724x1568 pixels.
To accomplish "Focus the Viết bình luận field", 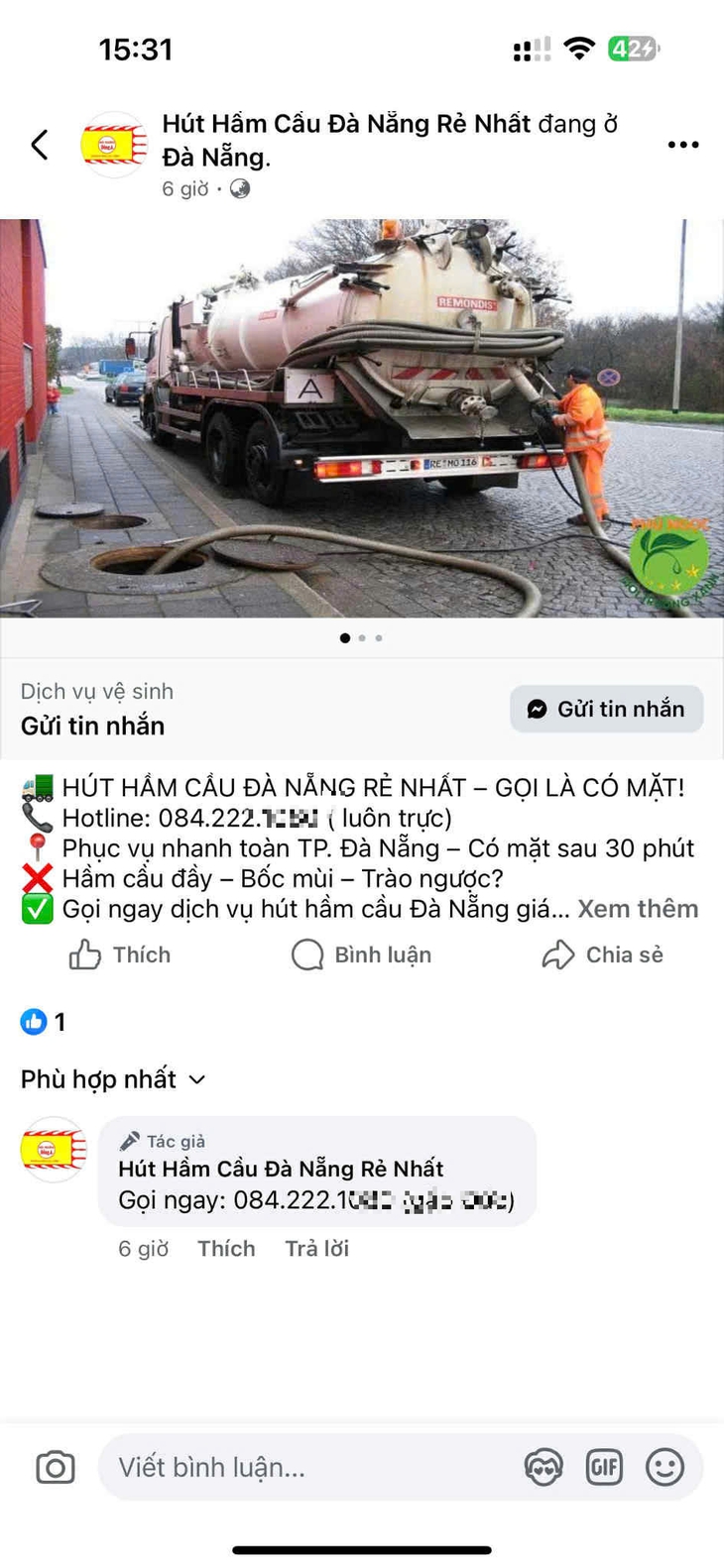I will 307,1467.
